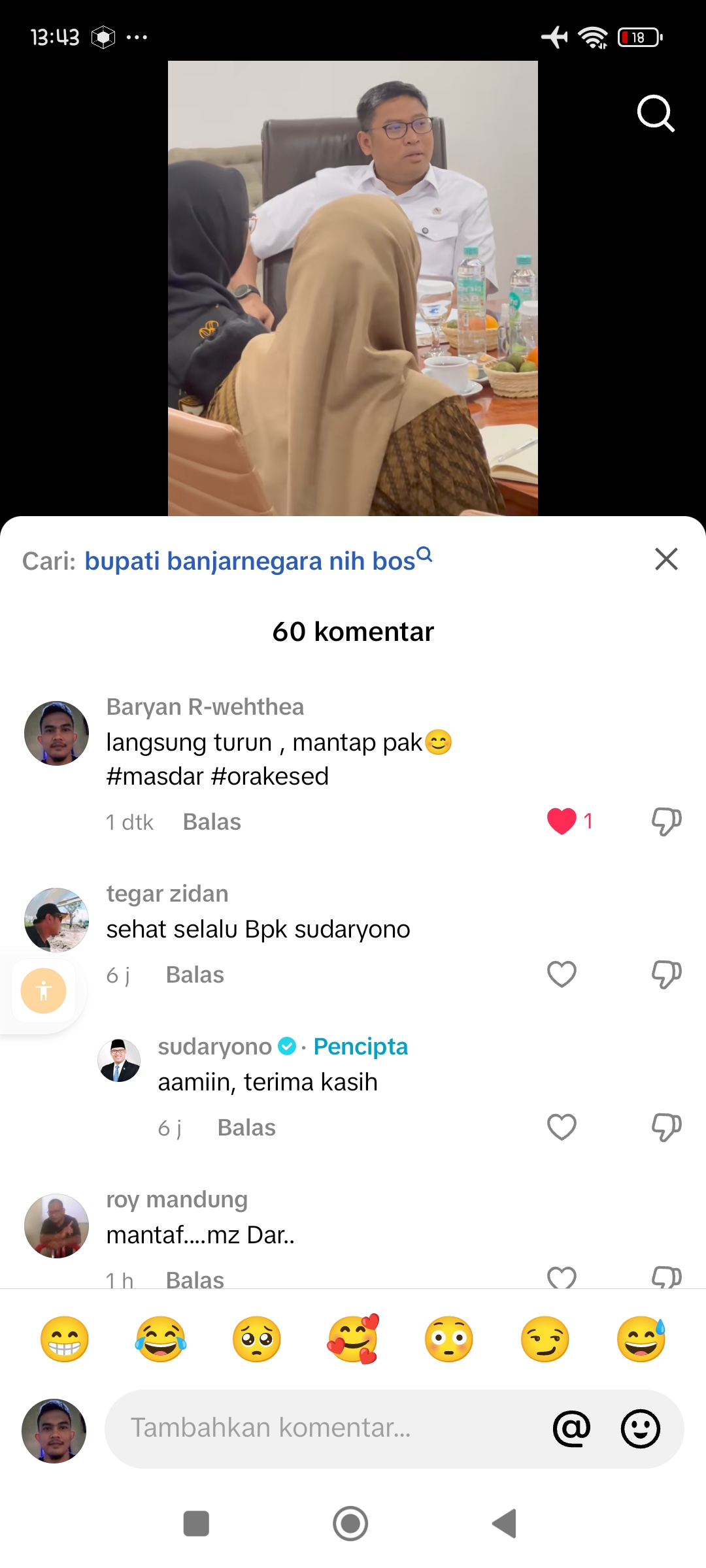Insert the smirking face emoji
This screenshot has height=1568, width=706.
click(x=545, y=1339)
